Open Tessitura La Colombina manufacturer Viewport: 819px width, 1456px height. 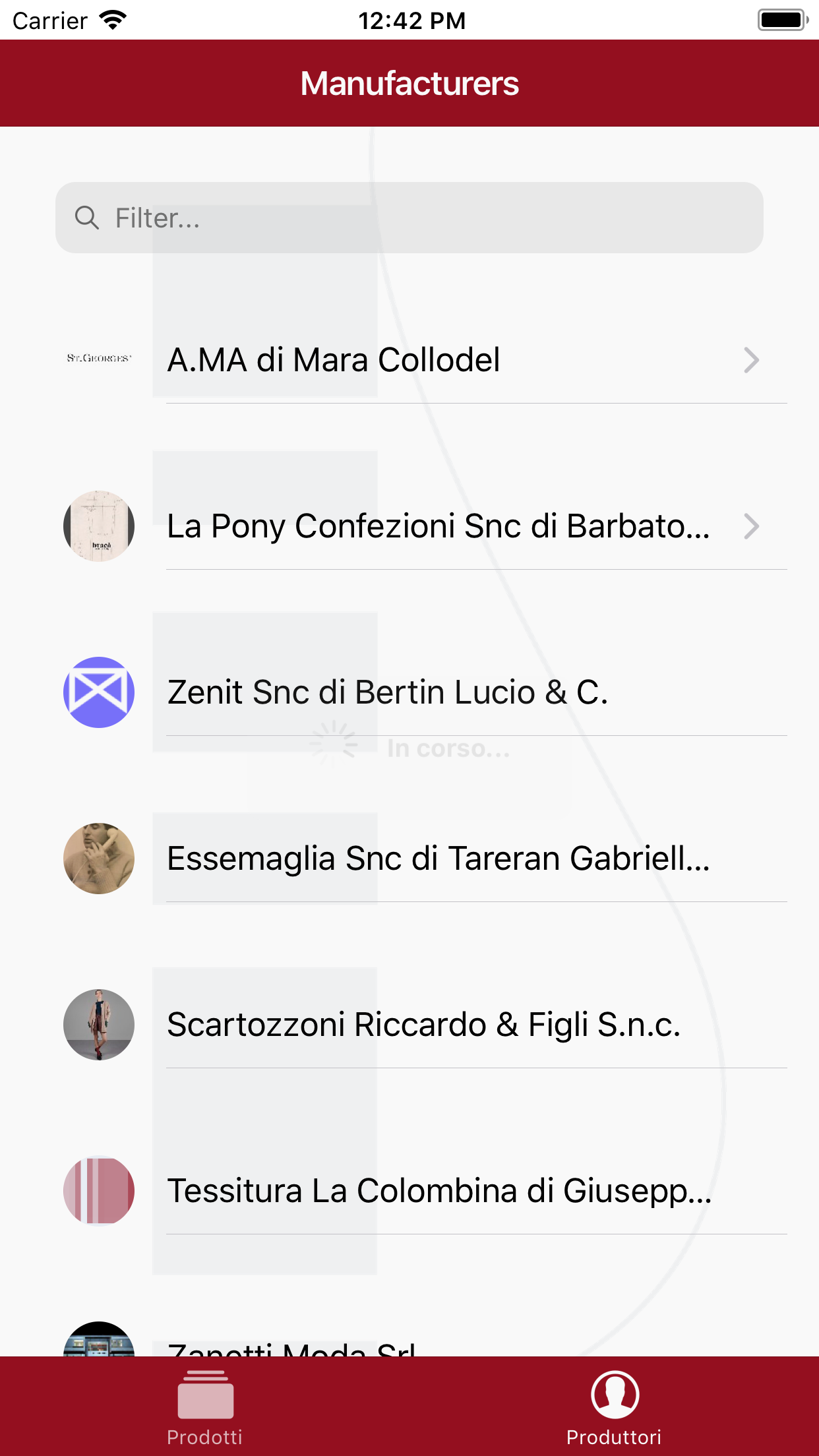point(409,1191)
